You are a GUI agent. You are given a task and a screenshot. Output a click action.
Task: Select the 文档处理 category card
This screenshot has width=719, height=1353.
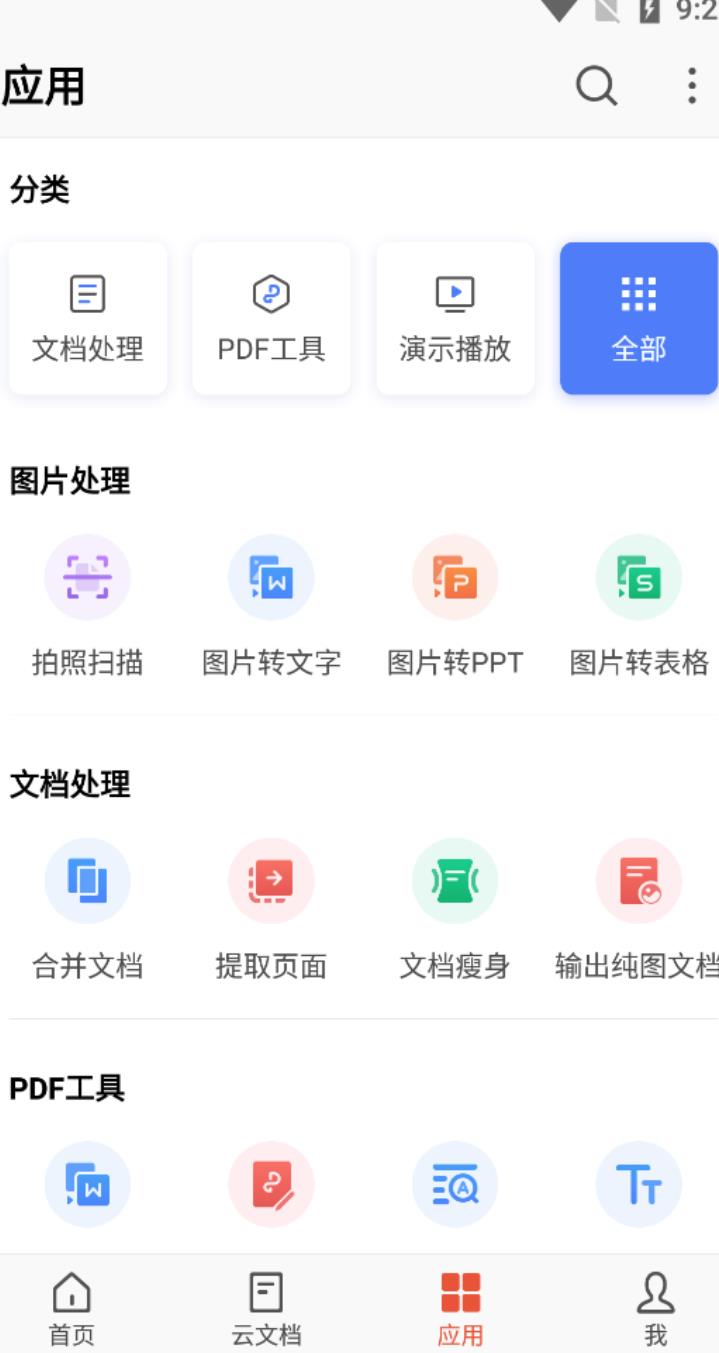[88, 318]
